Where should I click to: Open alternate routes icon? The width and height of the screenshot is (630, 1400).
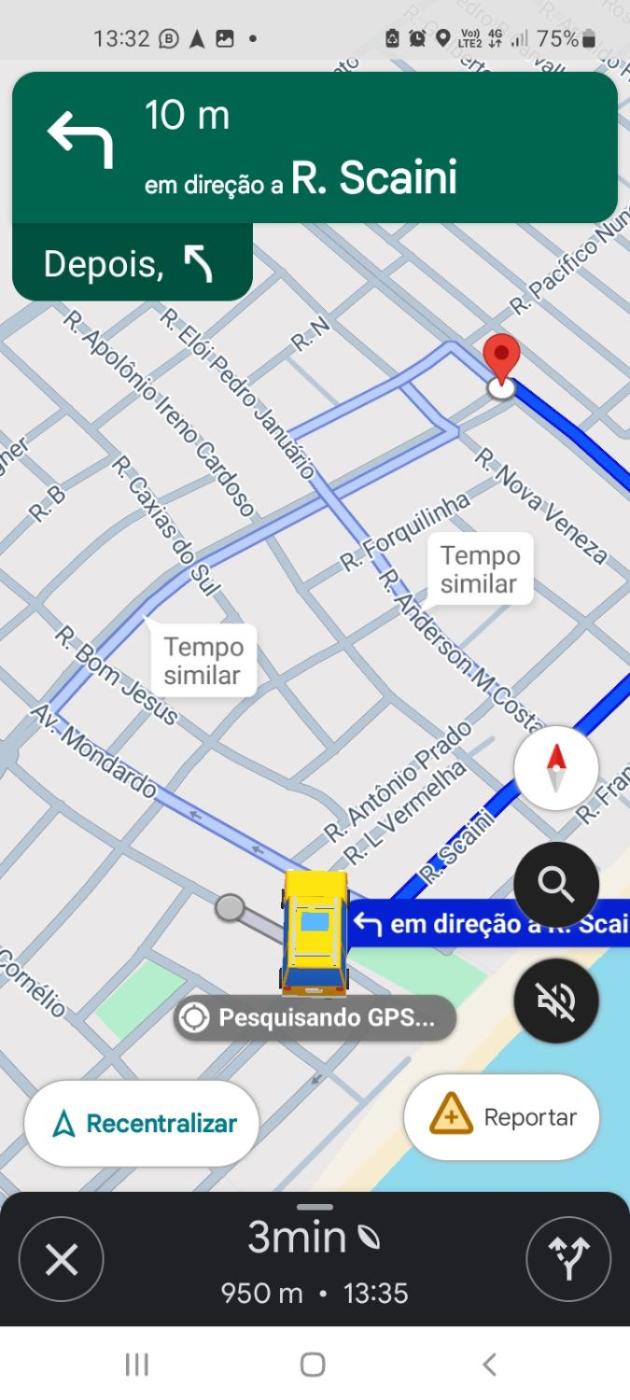[x=568, y=1260]
